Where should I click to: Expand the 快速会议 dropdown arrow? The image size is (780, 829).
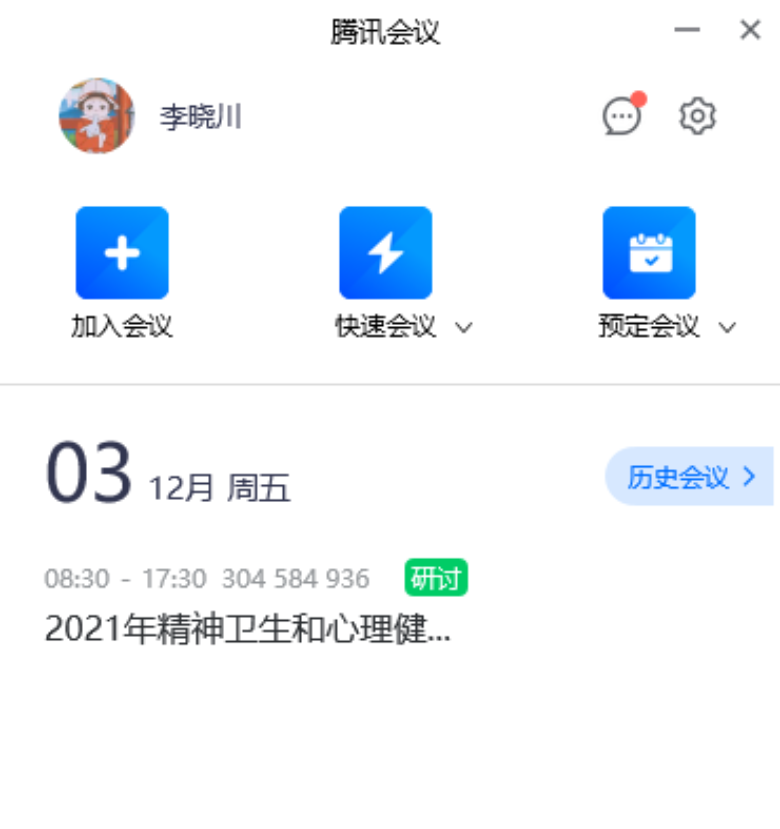tap(463, 328)
